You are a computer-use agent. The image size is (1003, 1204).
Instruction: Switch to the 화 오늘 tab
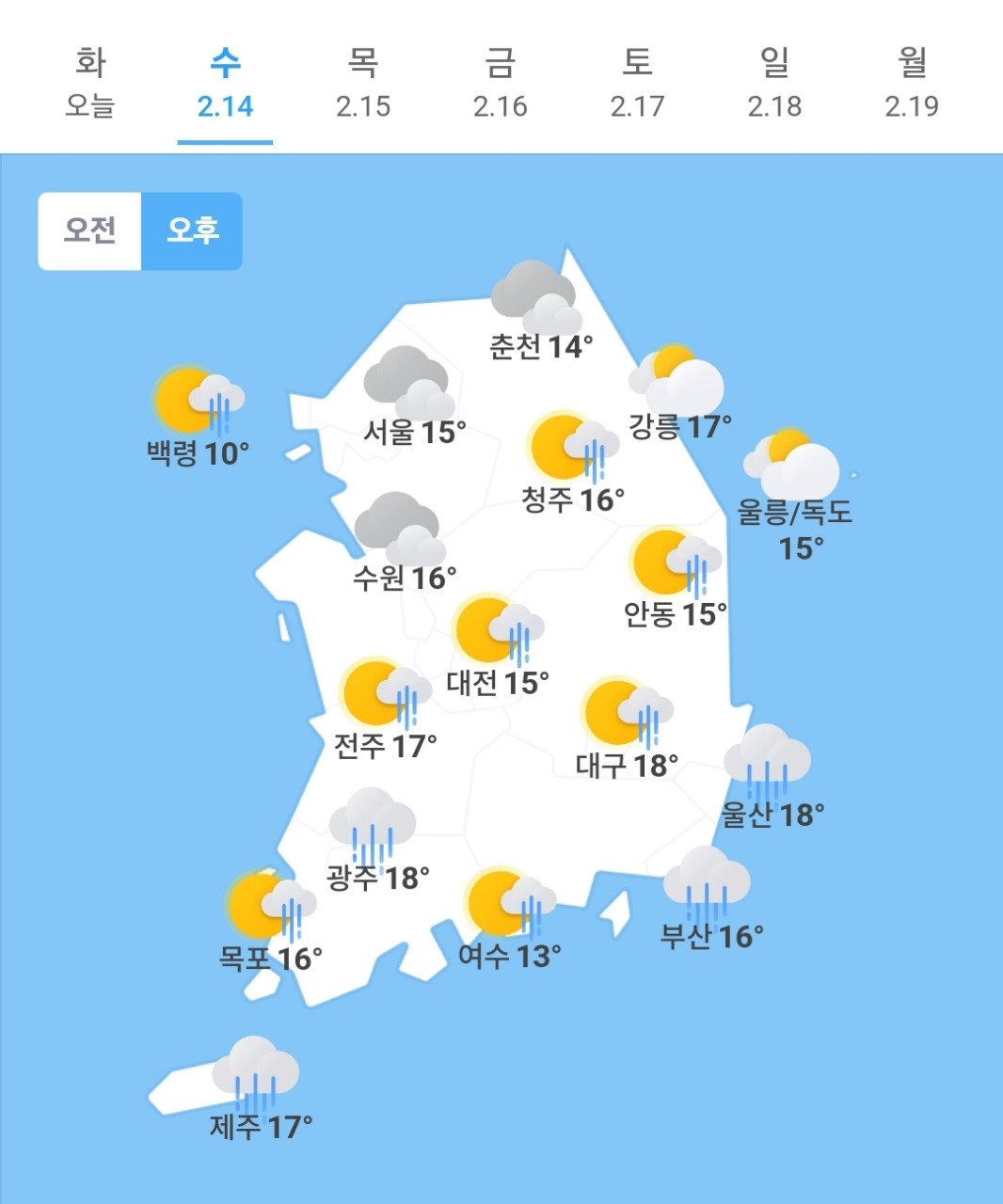tap(89, 83)
